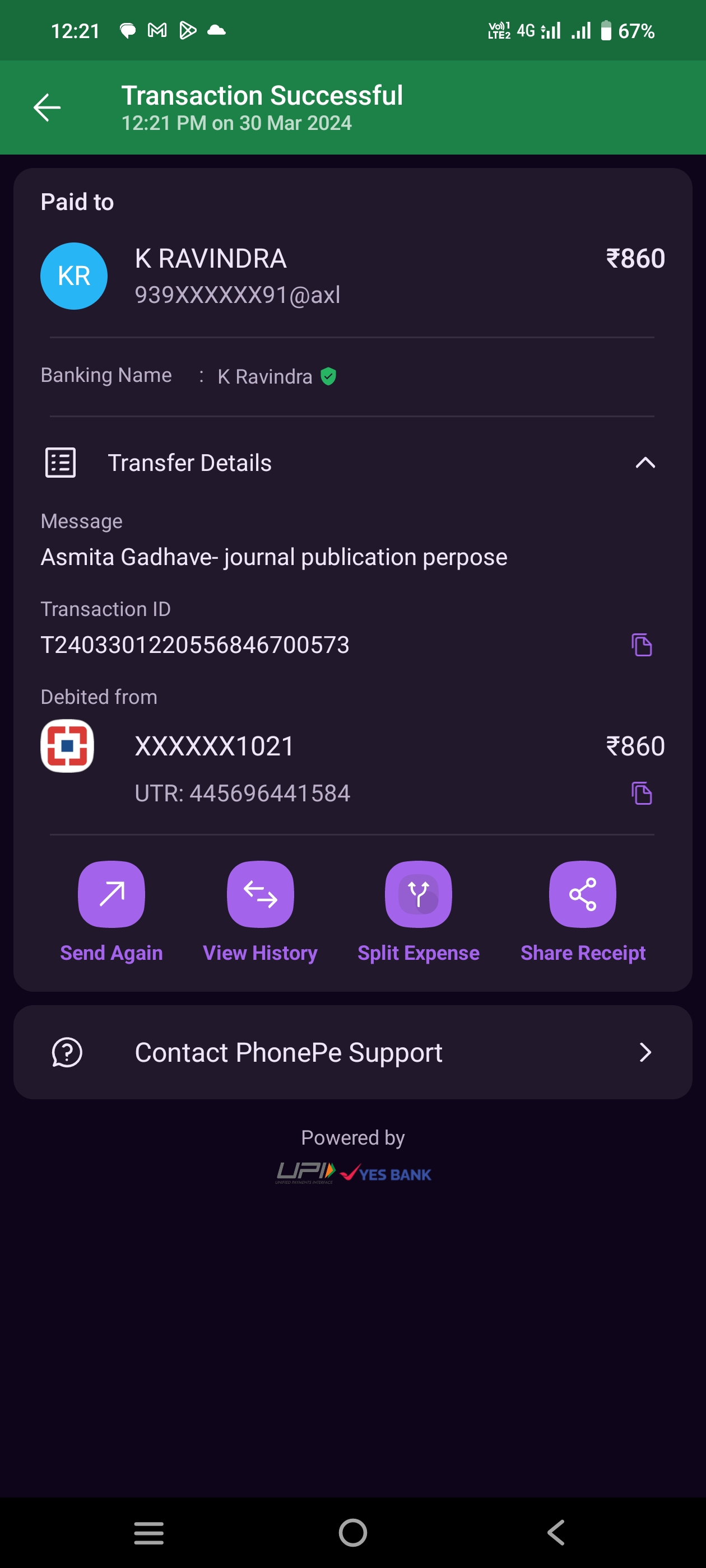Share the receipt

pos(582,894)
